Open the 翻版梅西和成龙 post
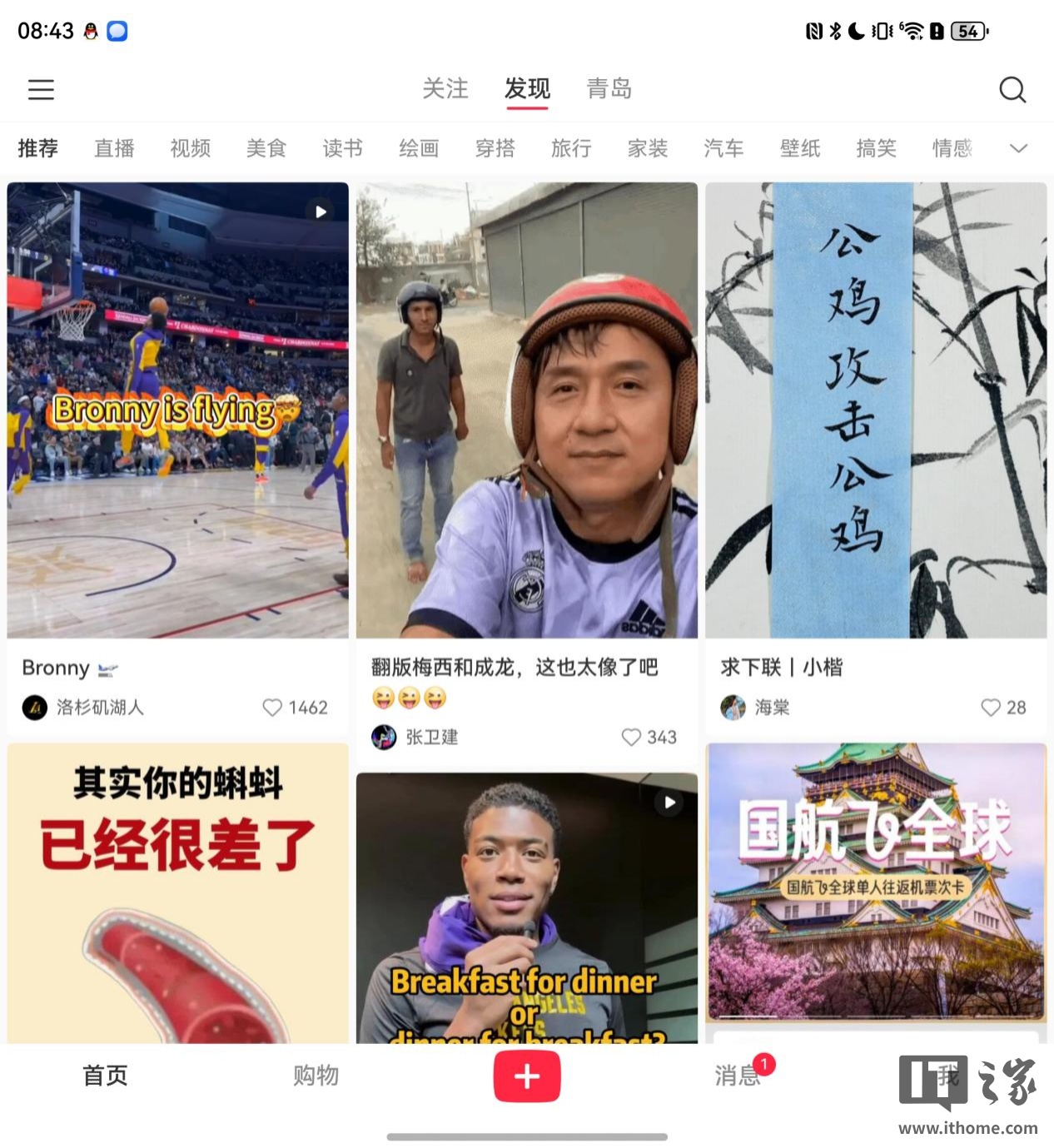 [x=526, y=410]
